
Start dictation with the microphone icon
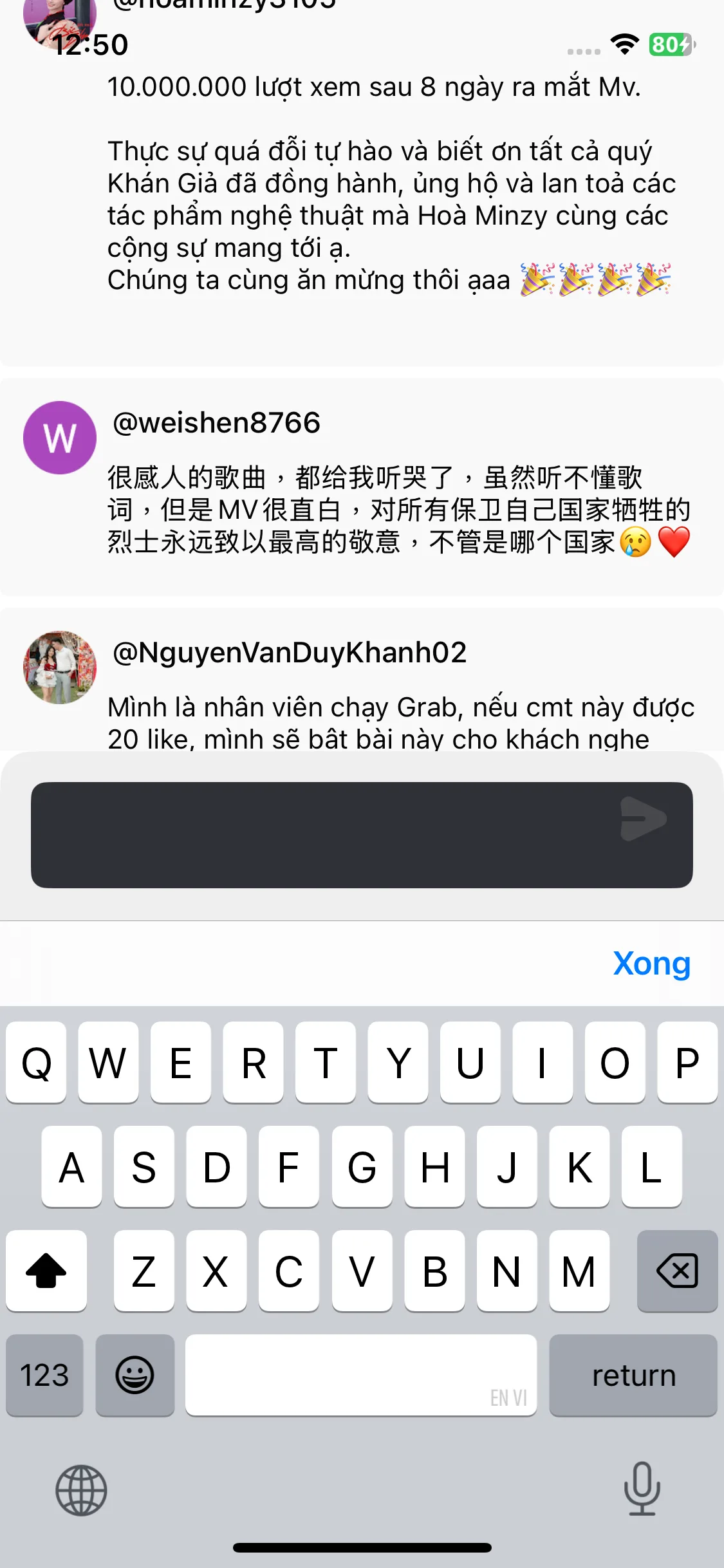642,1488
